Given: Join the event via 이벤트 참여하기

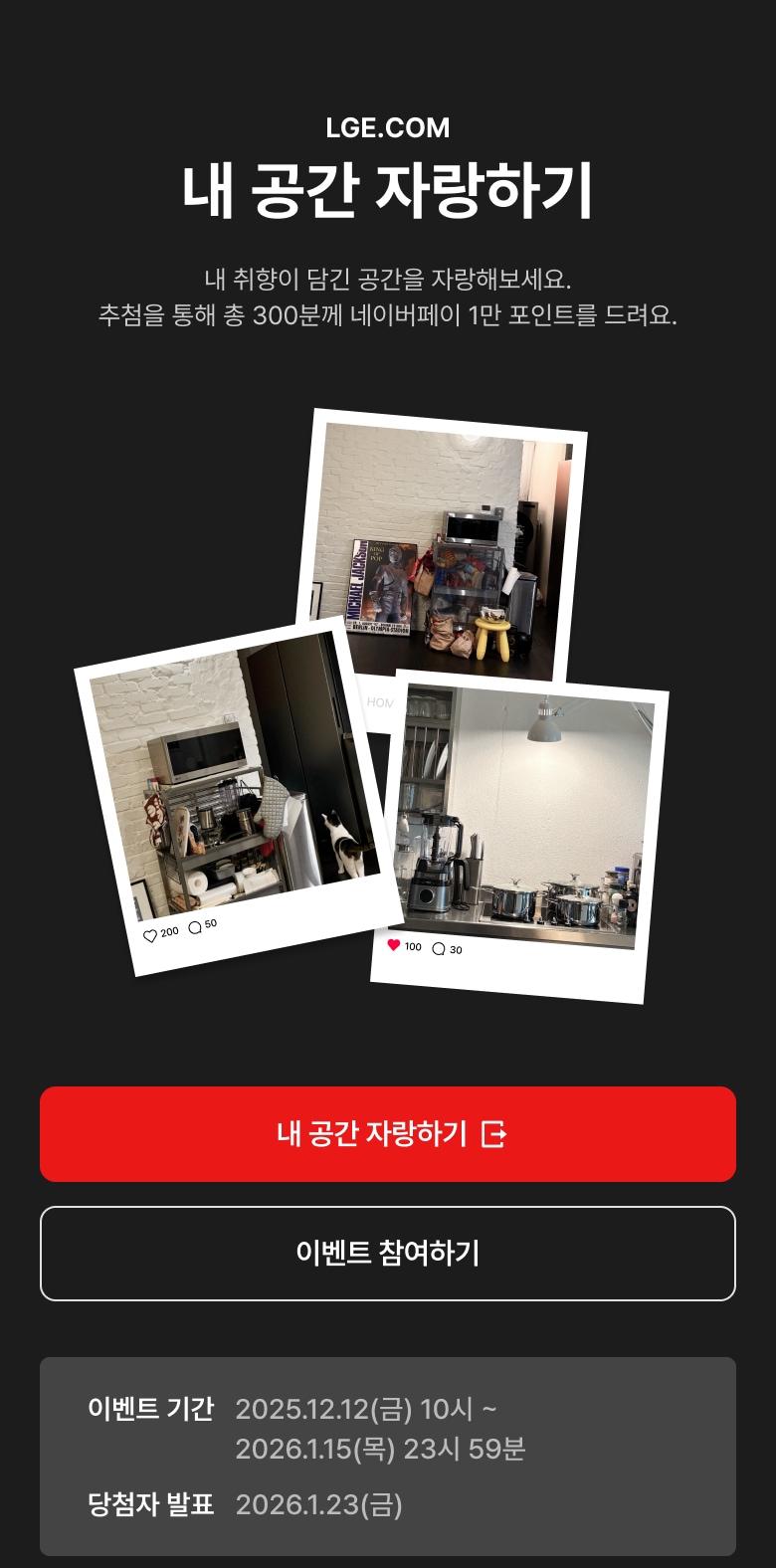Looking at the screenshot, I should pos(388,1253).
